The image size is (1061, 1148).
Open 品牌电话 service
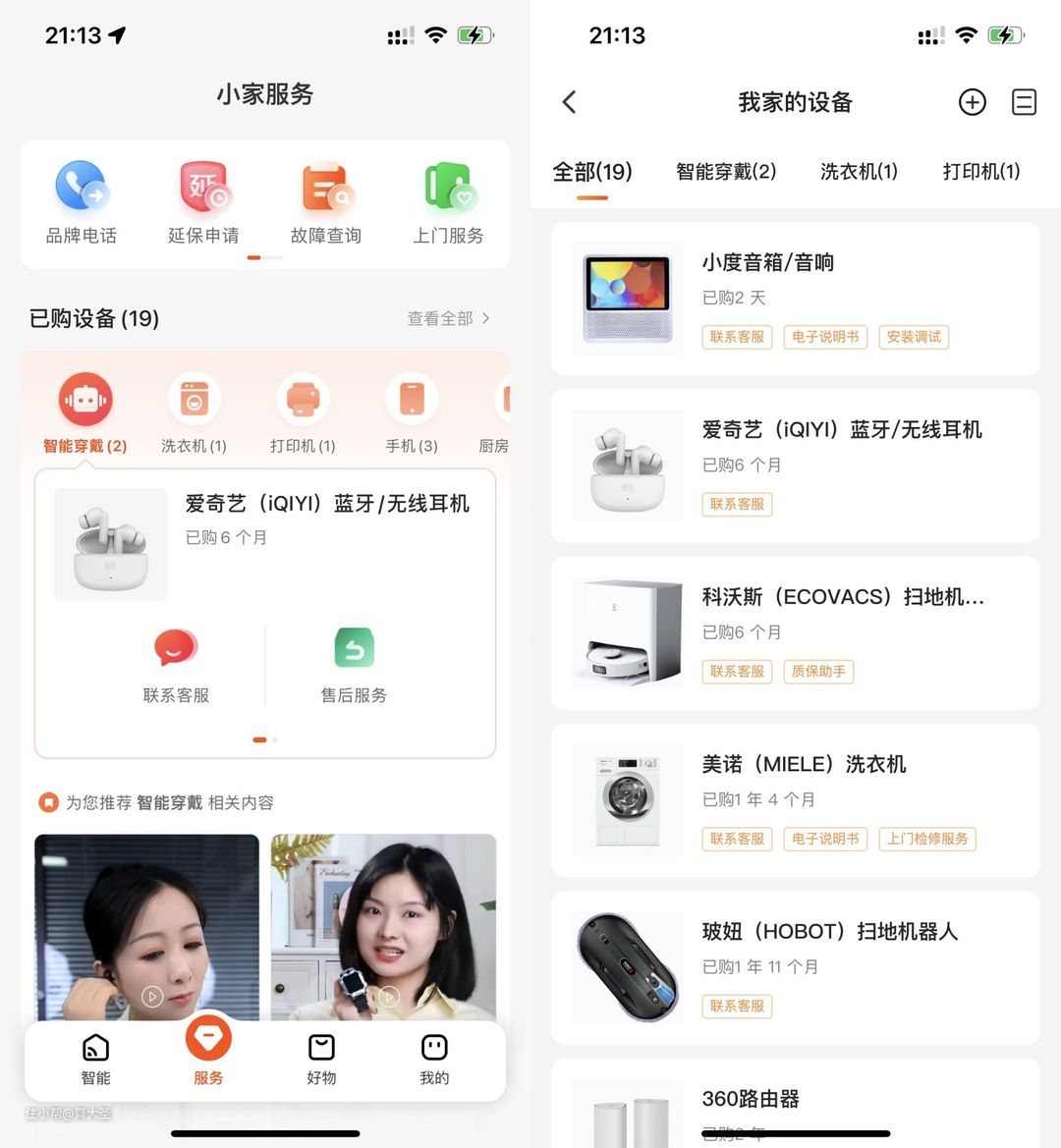[81, 203]
